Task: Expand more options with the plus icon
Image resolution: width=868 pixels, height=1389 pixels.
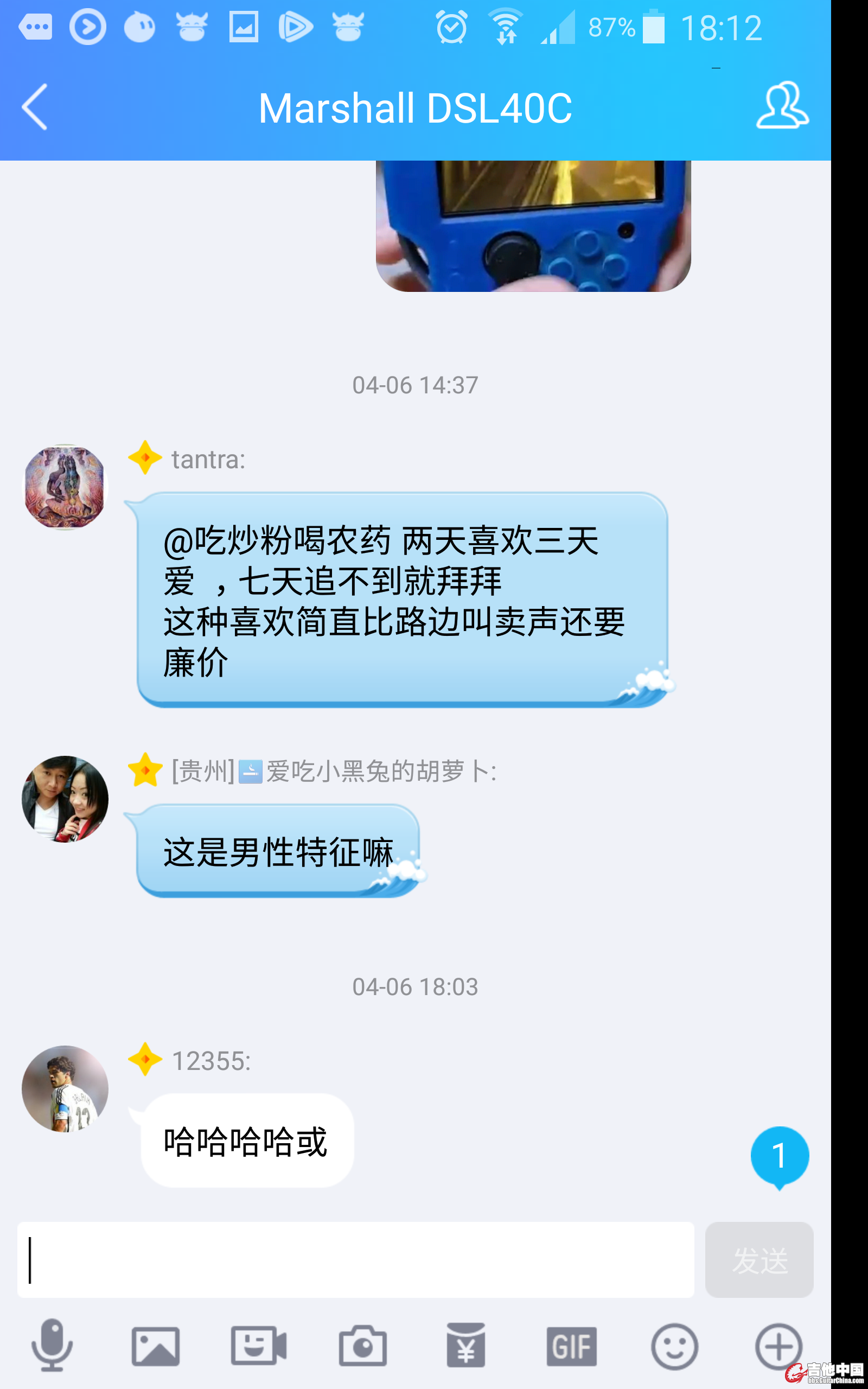Action: click(778, 1346)
